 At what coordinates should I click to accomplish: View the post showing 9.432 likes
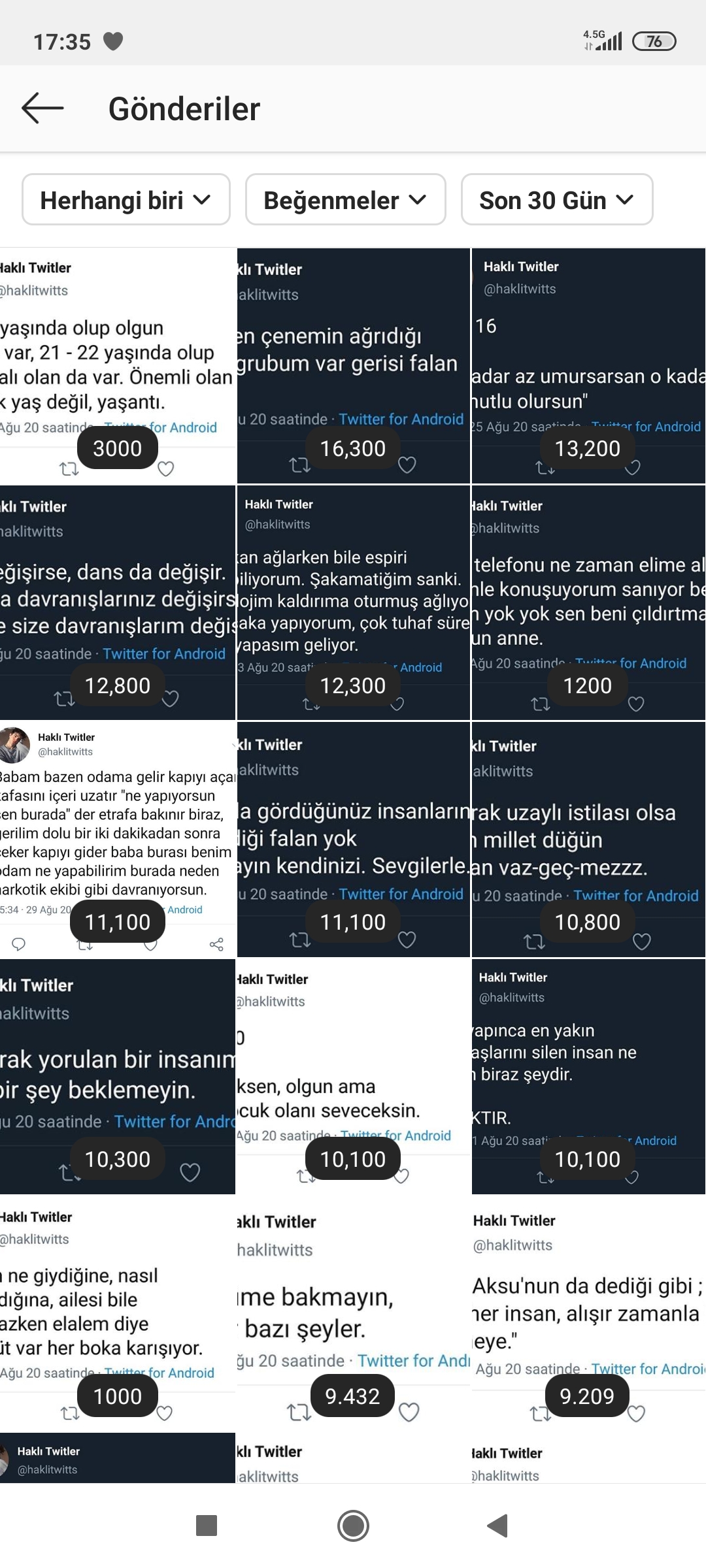click(x=353, y=1313)
